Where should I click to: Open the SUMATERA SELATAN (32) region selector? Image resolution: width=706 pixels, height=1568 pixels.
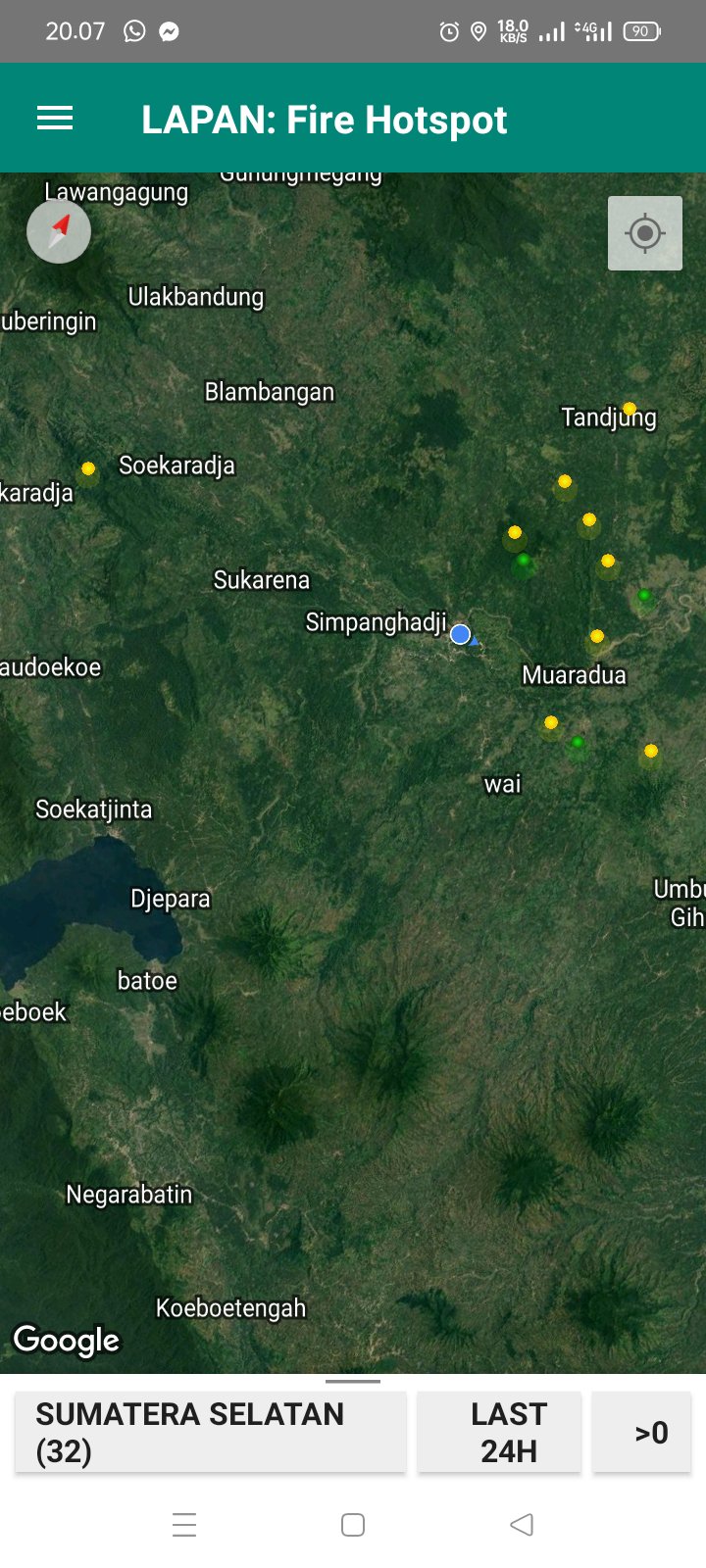point(210,1432)
